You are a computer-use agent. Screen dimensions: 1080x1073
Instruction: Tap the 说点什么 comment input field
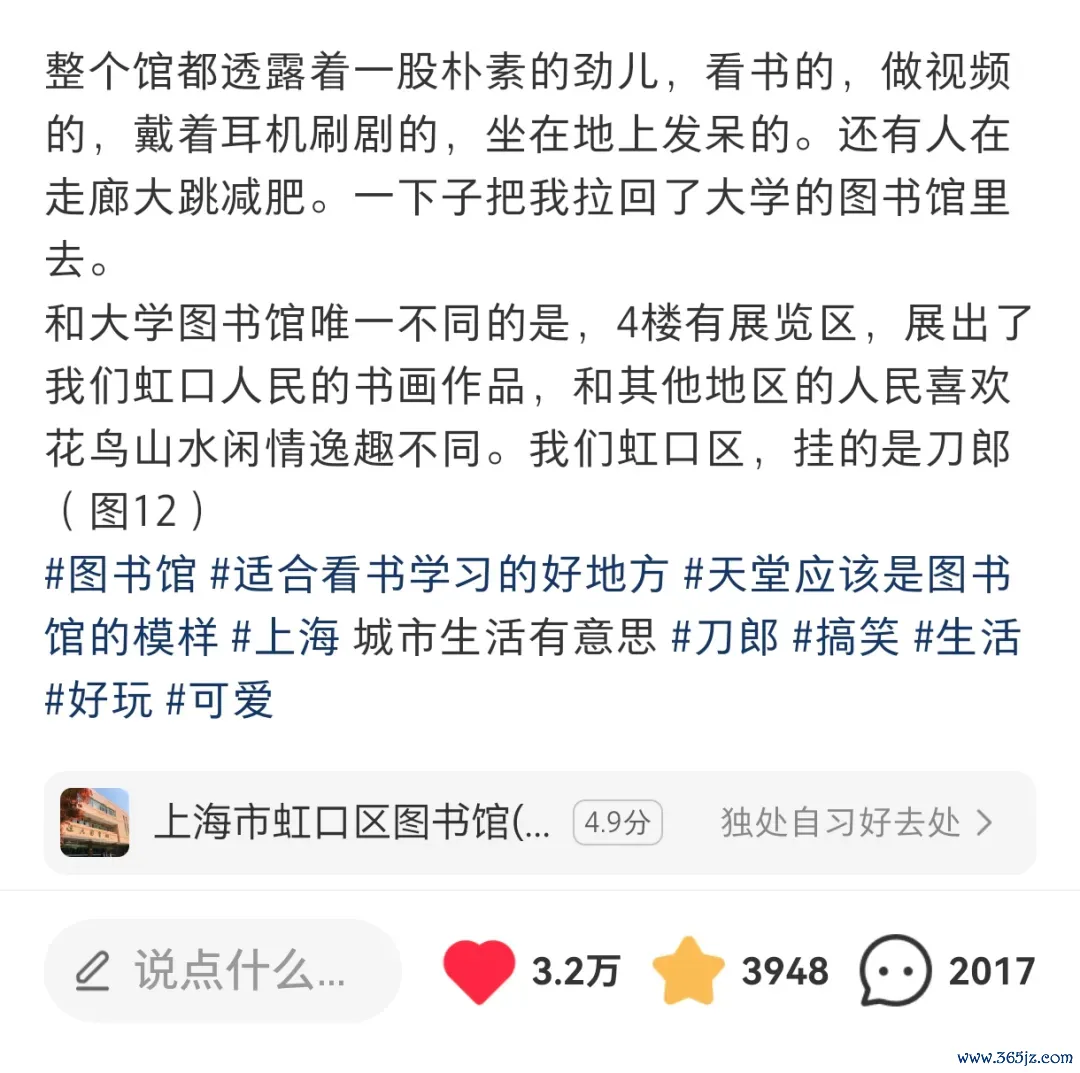tap(222, 971)
